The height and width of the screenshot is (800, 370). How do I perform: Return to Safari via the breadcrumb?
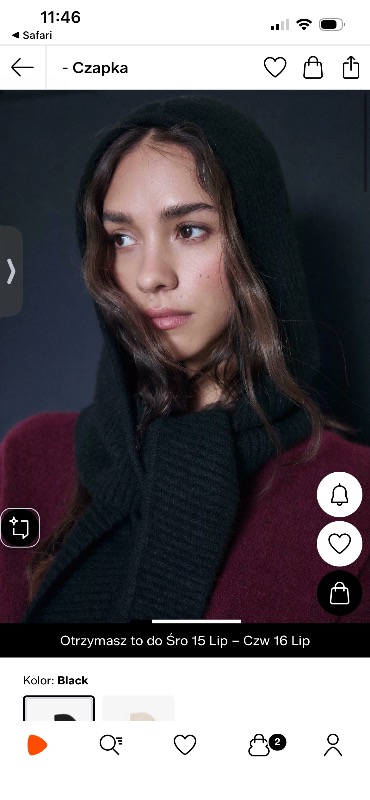[x=32, y=35]
